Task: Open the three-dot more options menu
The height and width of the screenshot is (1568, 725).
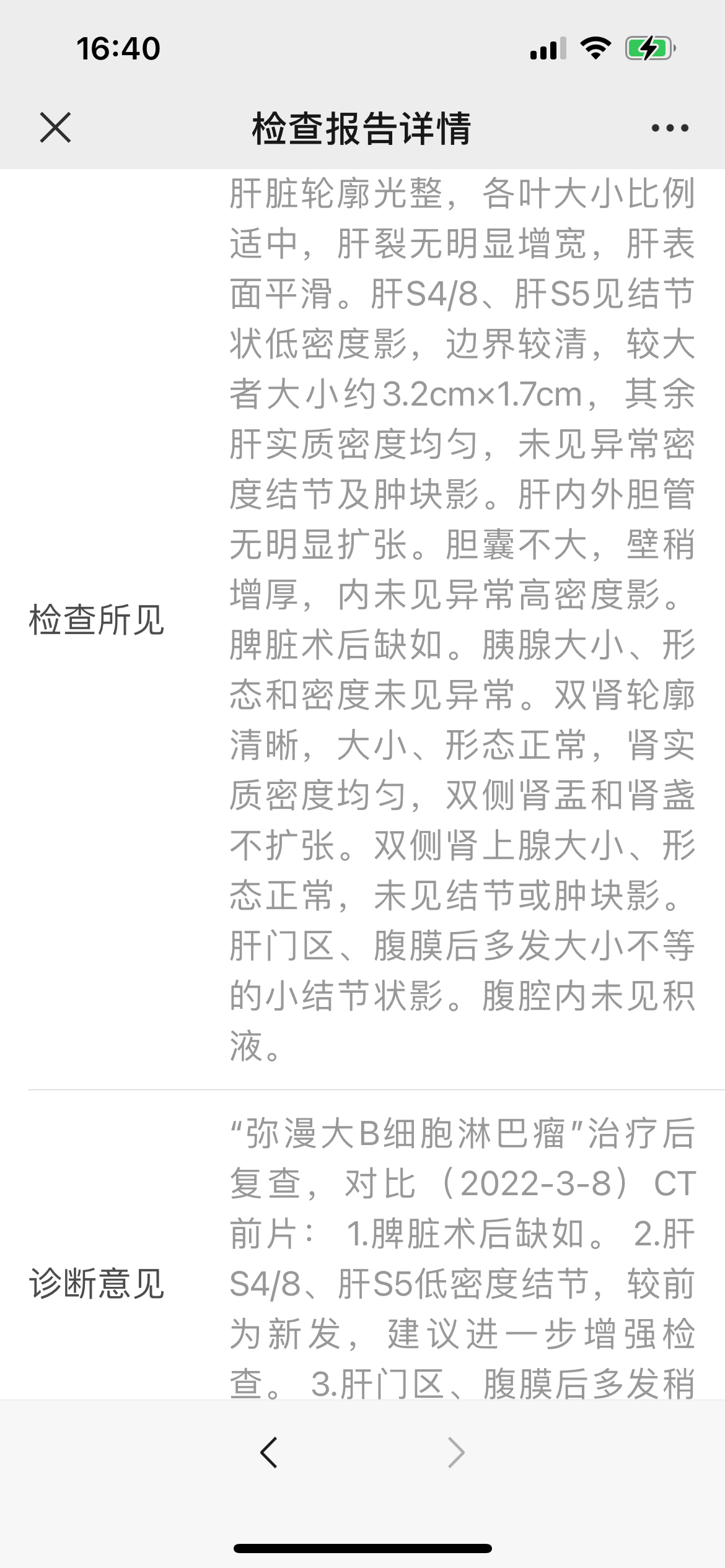Action: click(670, 128)
